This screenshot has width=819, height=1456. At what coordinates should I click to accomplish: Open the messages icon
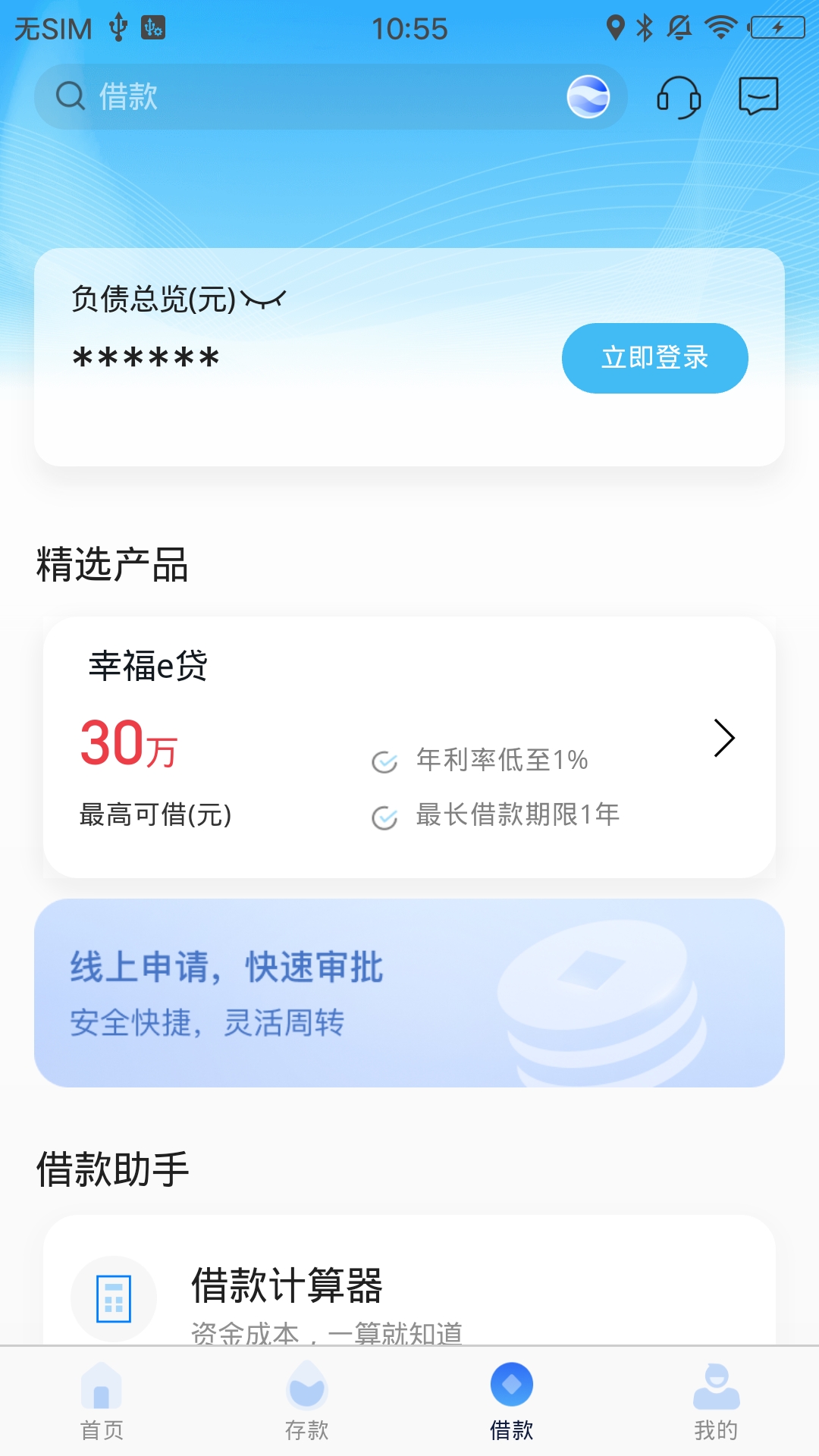[758, 96]
